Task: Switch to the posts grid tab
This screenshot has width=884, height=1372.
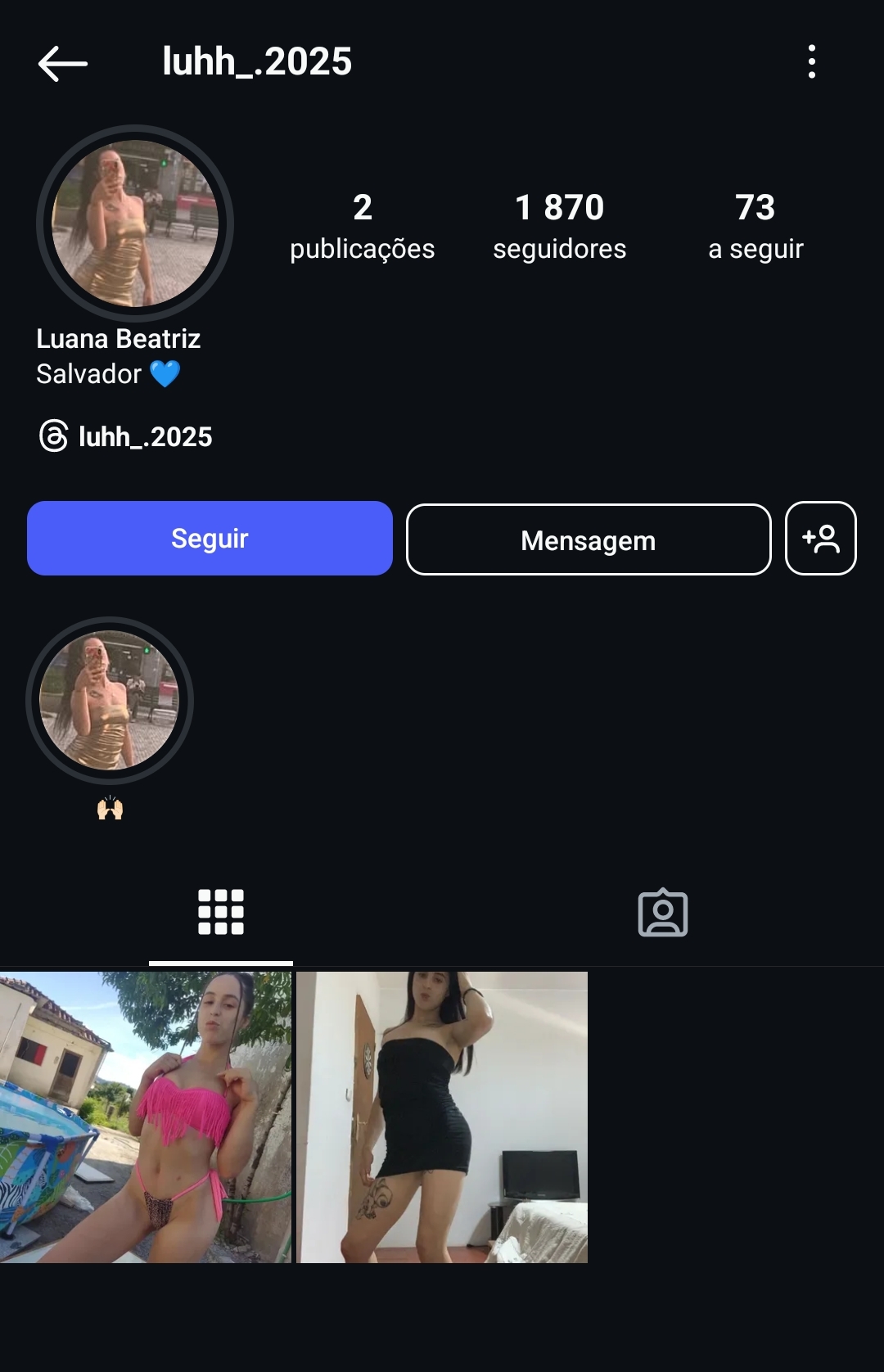Action: 221,912
